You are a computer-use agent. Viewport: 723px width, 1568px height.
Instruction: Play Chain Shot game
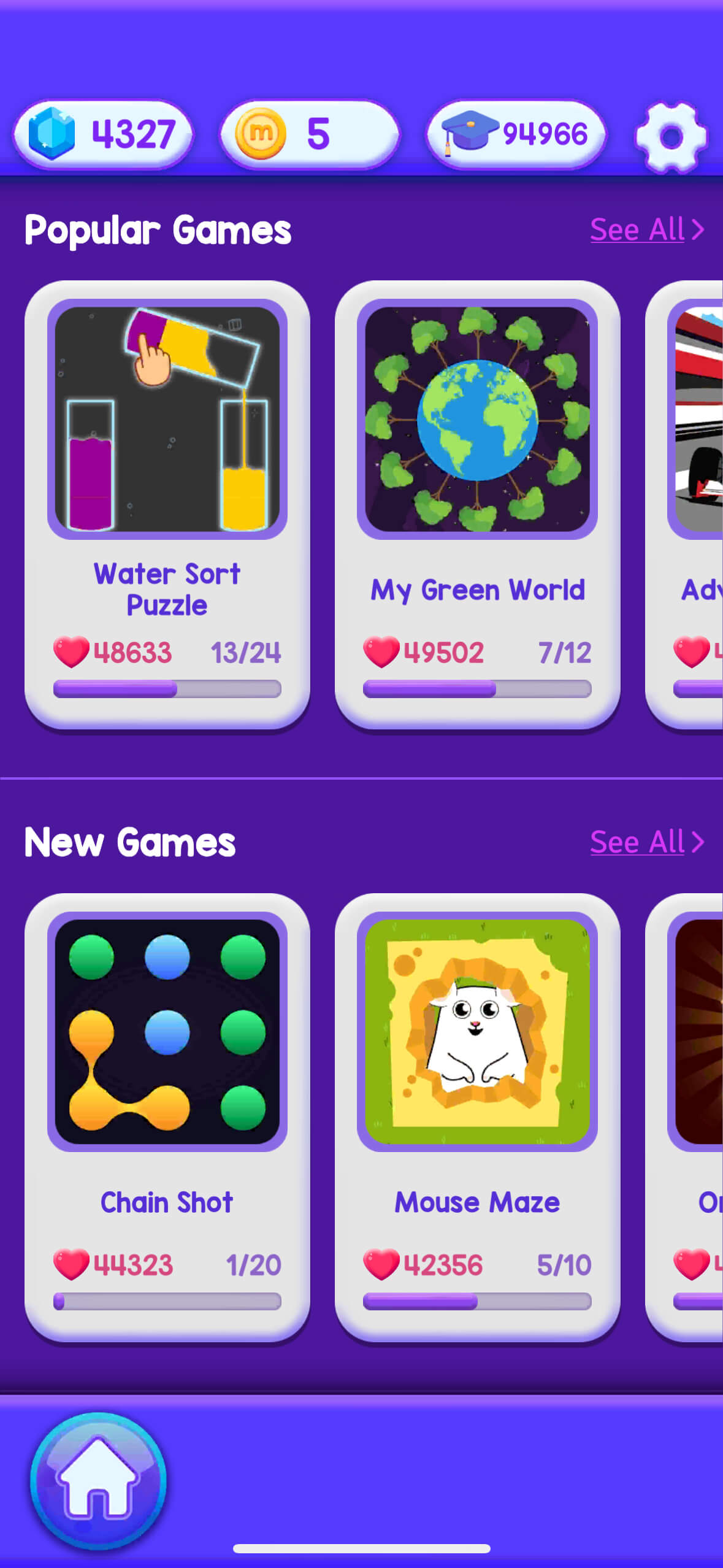coord(167,1116)
